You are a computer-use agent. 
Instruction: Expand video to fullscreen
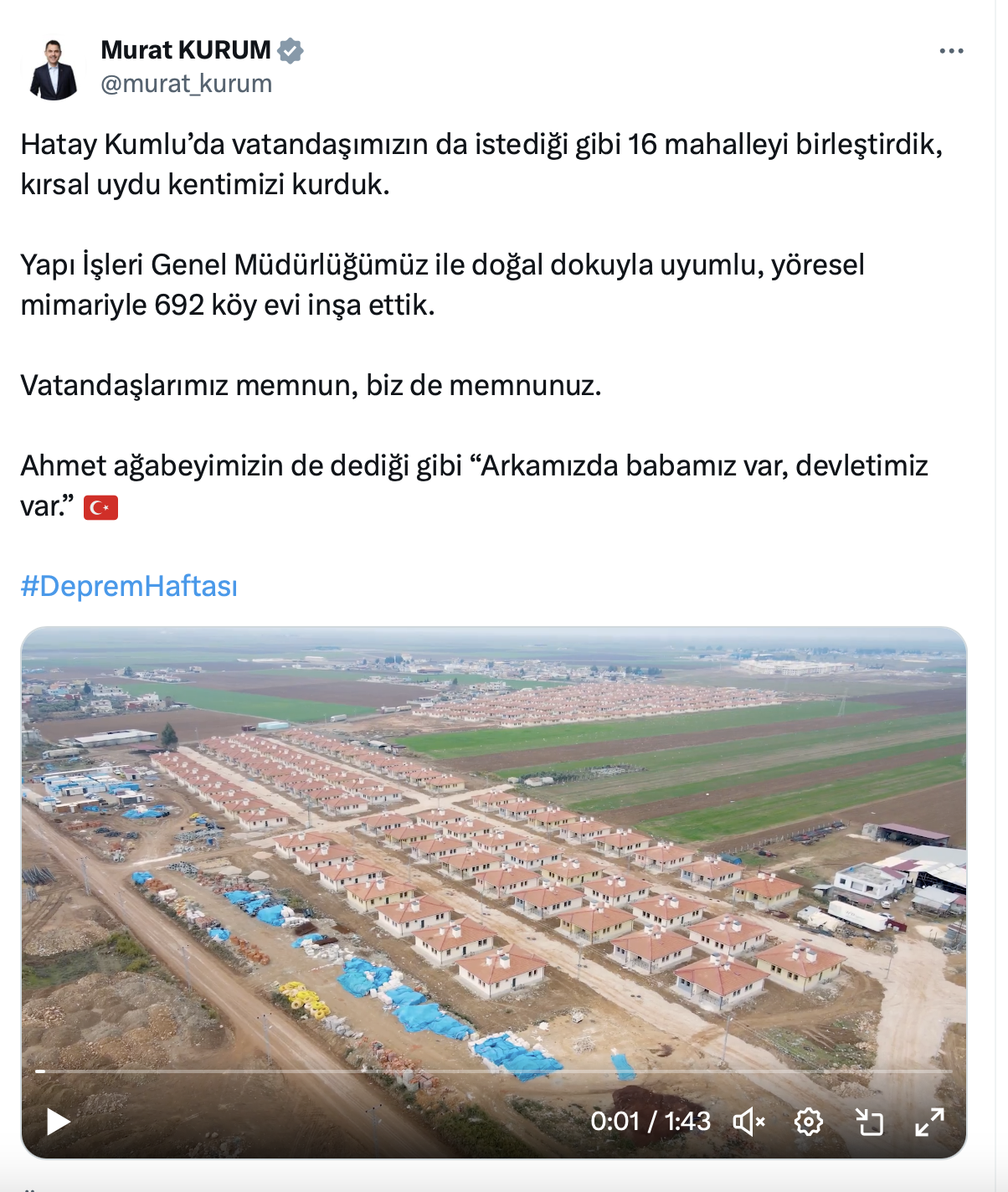[x=929, y=1122]
